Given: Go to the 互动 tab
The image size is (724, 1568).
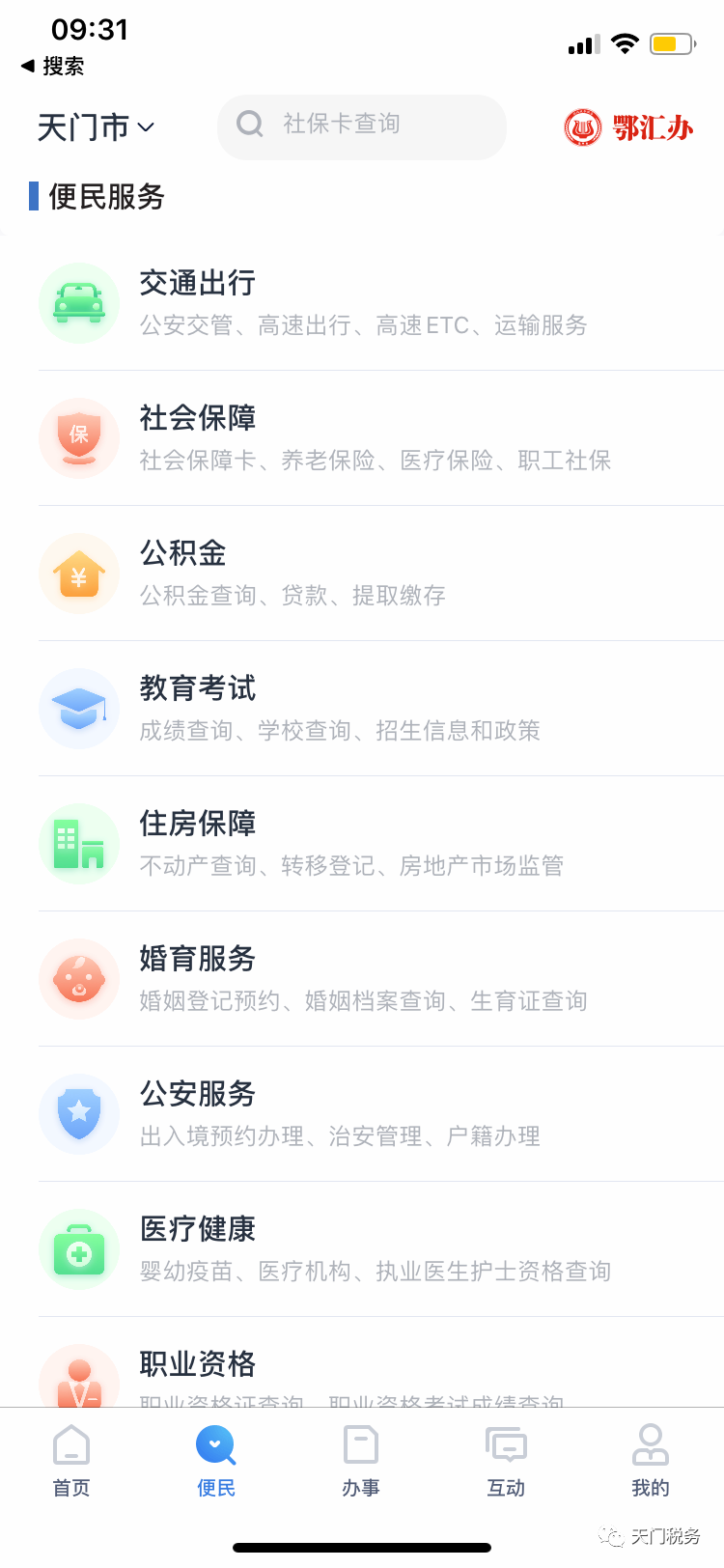Looking at the screenshot, I should point(506,1461).
